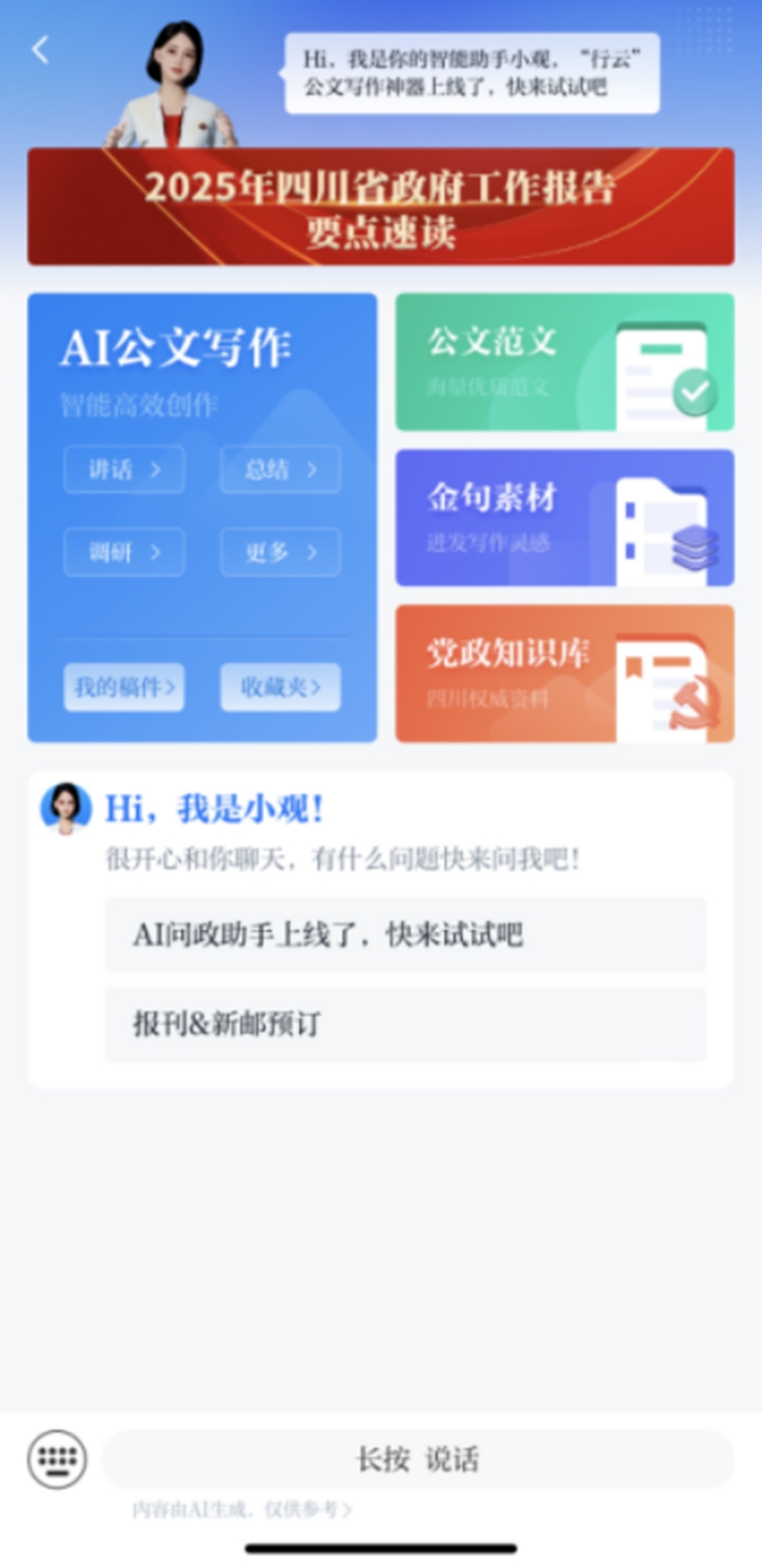Open the 党政知识库 card
Screen dimensions: 762x1568
pyautogui.click(x=564, y=673)
